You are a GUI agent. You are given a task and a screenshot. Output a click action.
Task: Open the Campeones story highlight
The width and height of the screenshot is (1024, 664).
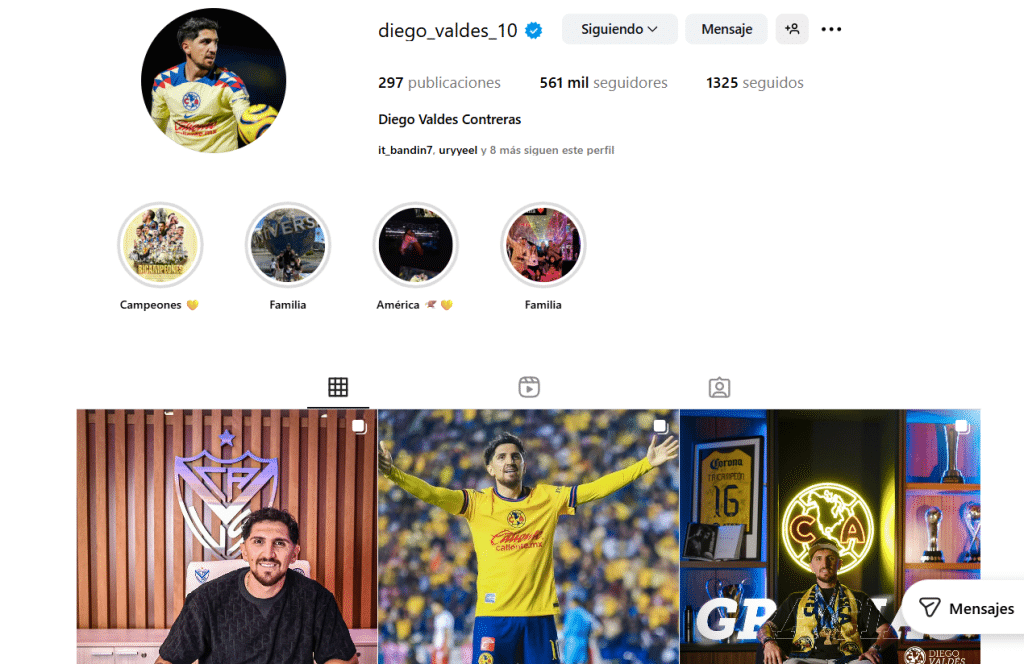[160, 245]
